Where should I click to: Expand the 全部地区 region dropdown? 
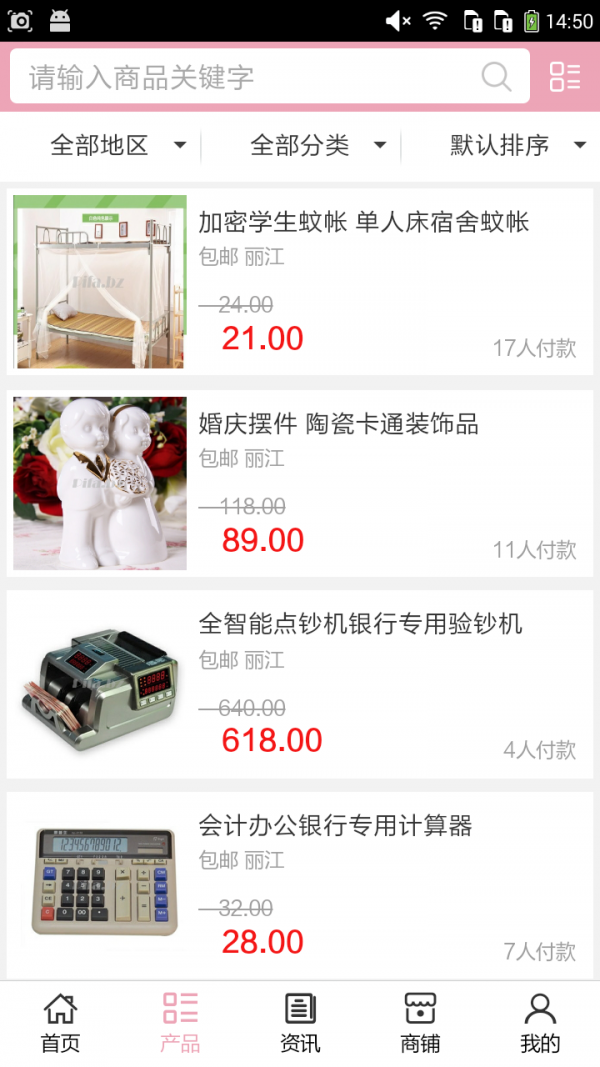point(118,146)
